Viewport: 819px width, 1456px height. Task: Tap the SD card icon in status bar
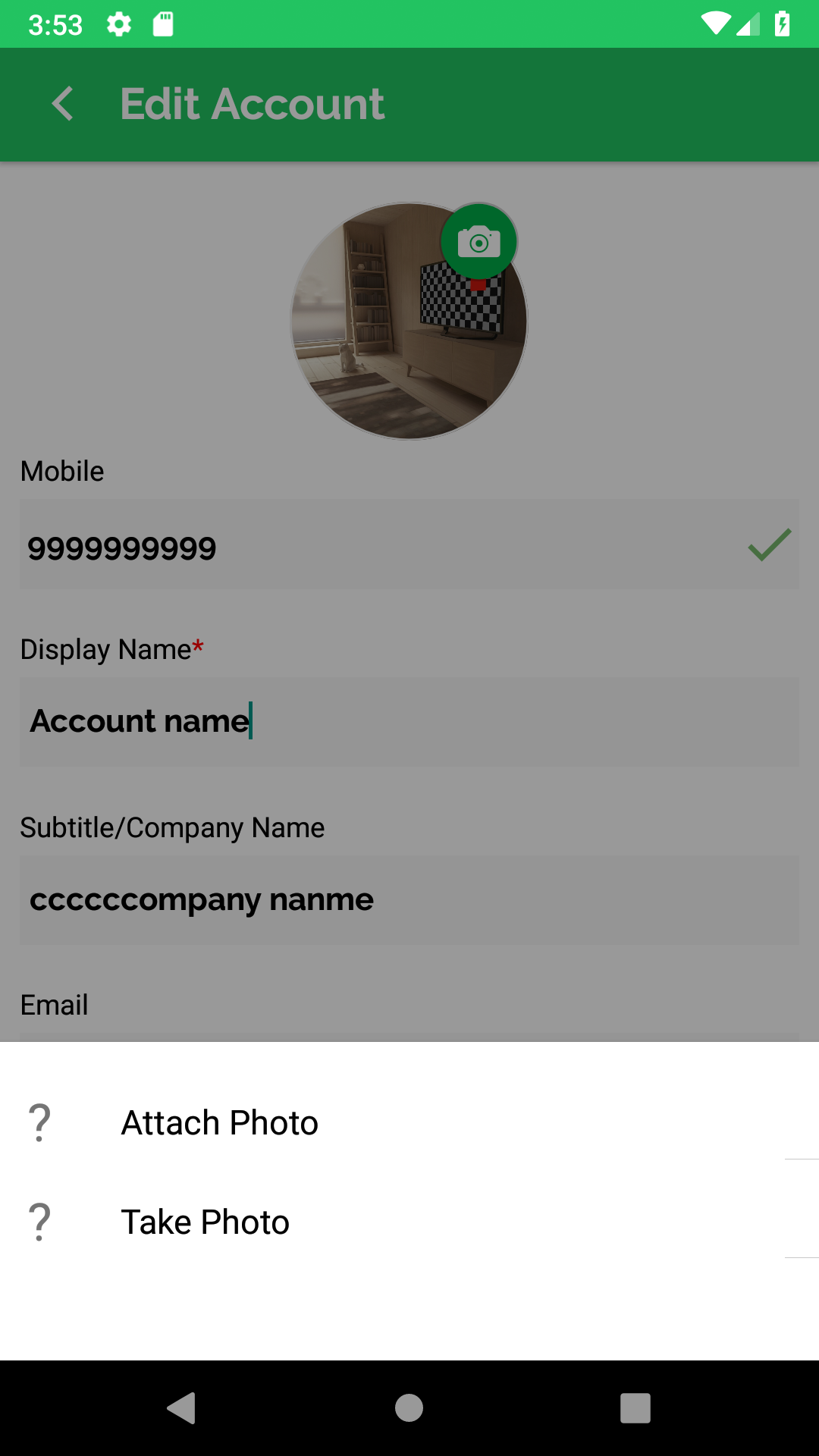pyautogui.click(x=162, y=24)
